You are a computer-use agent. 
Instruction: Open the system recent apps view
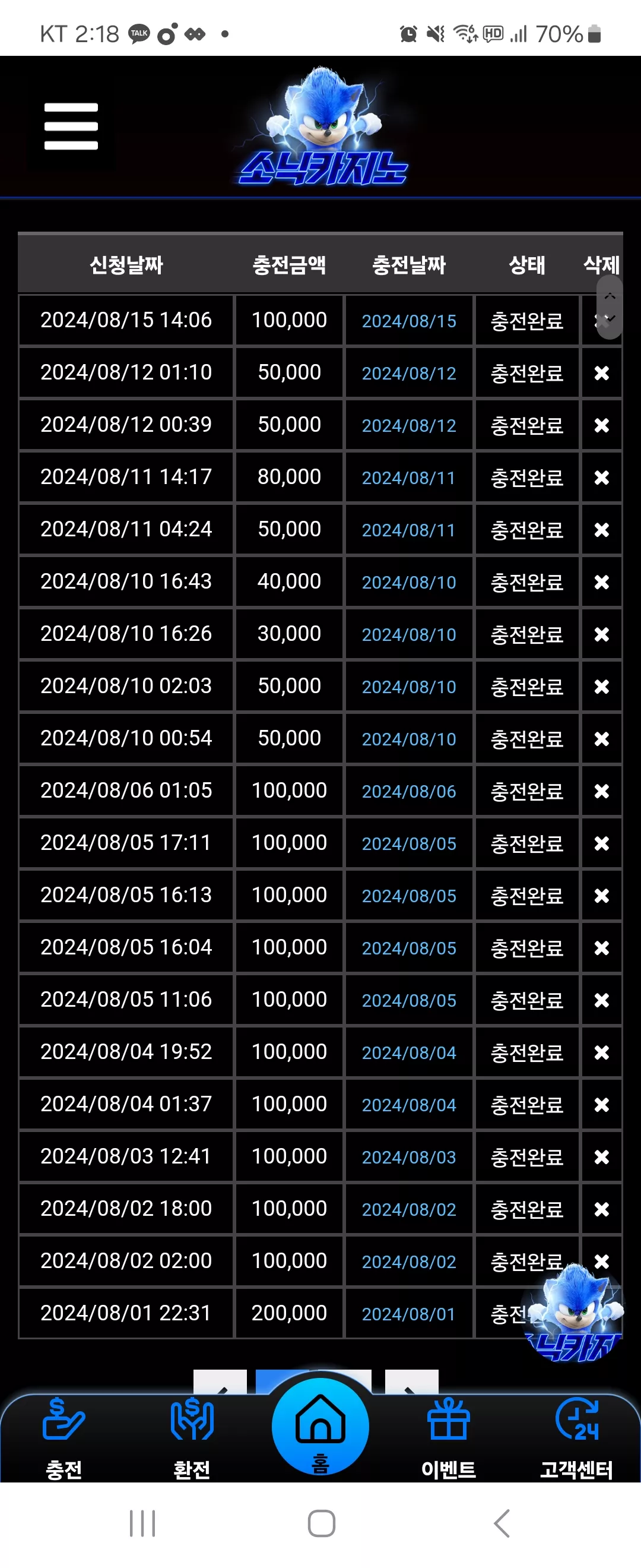[142, 1523]
